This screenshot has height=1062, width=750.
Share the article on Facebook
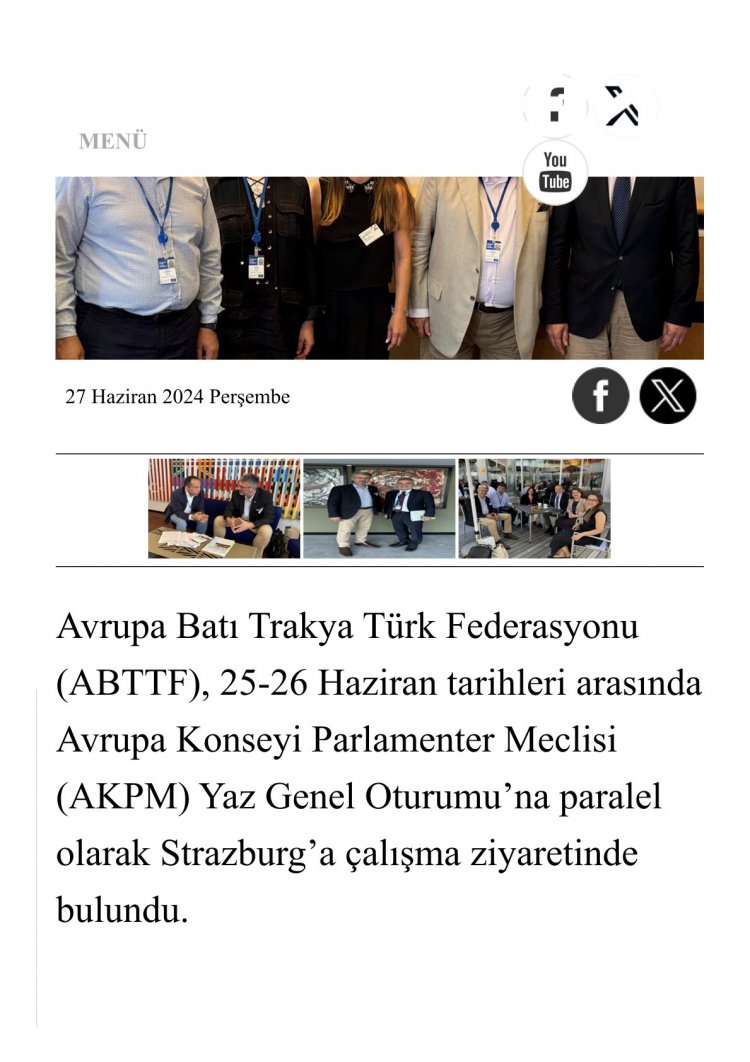600,396
